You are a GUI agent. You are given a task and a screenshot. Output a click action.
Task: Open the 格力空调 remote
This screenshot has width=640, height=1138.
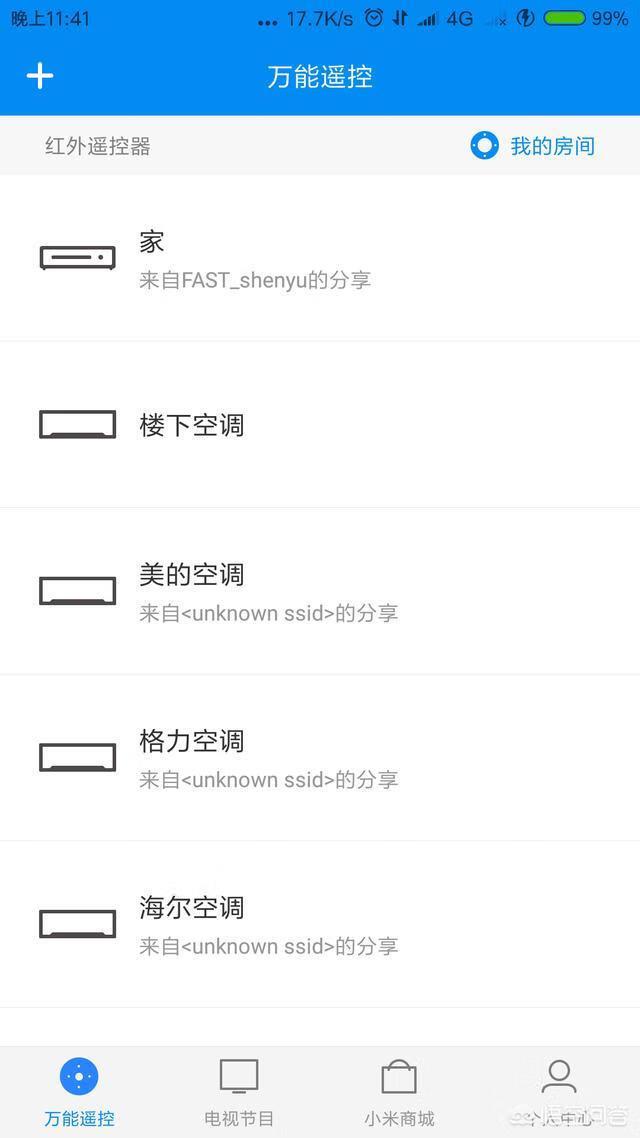pos(320,758)
